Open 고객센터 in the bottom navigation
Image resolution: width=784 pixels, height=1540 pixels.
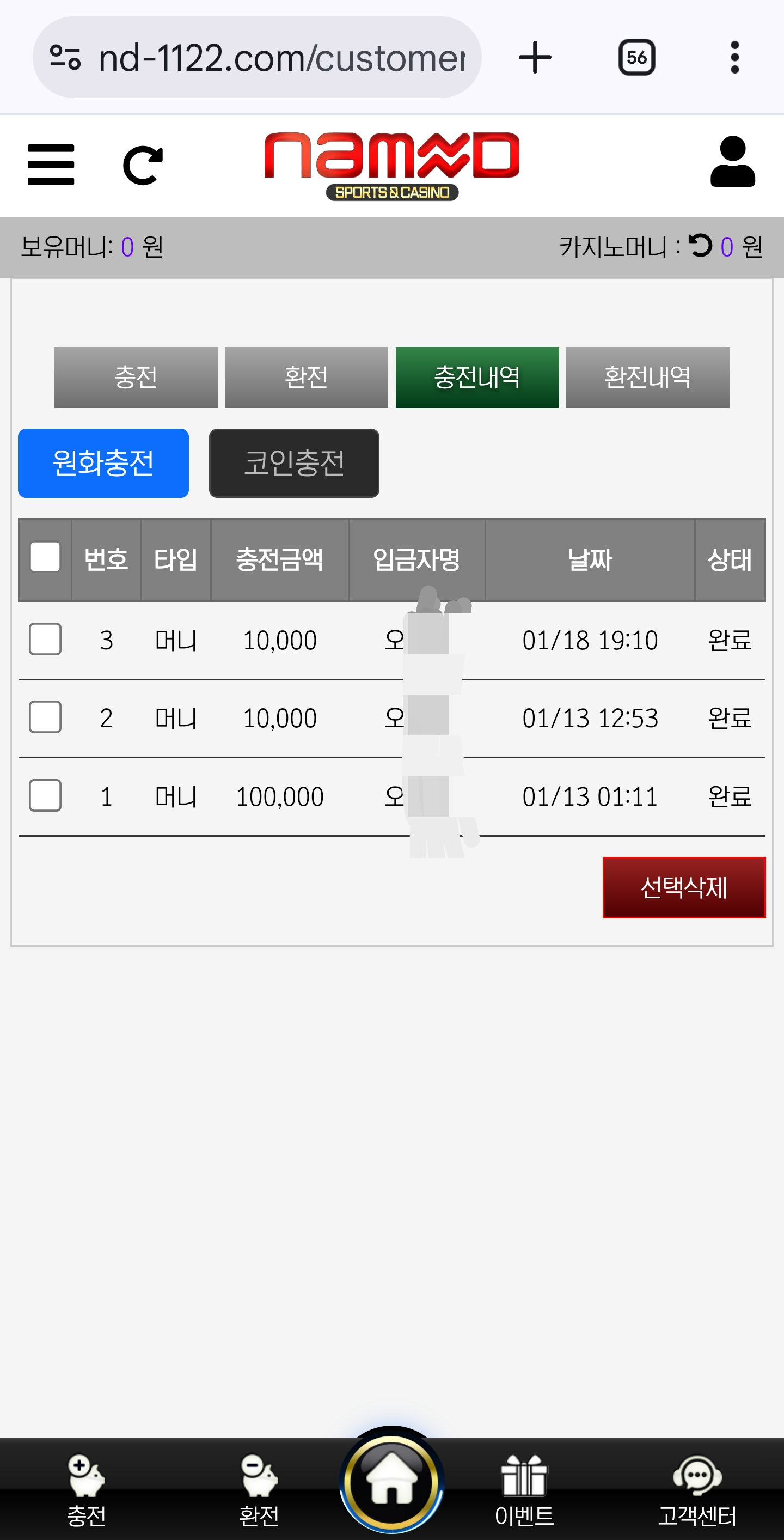697,1490
